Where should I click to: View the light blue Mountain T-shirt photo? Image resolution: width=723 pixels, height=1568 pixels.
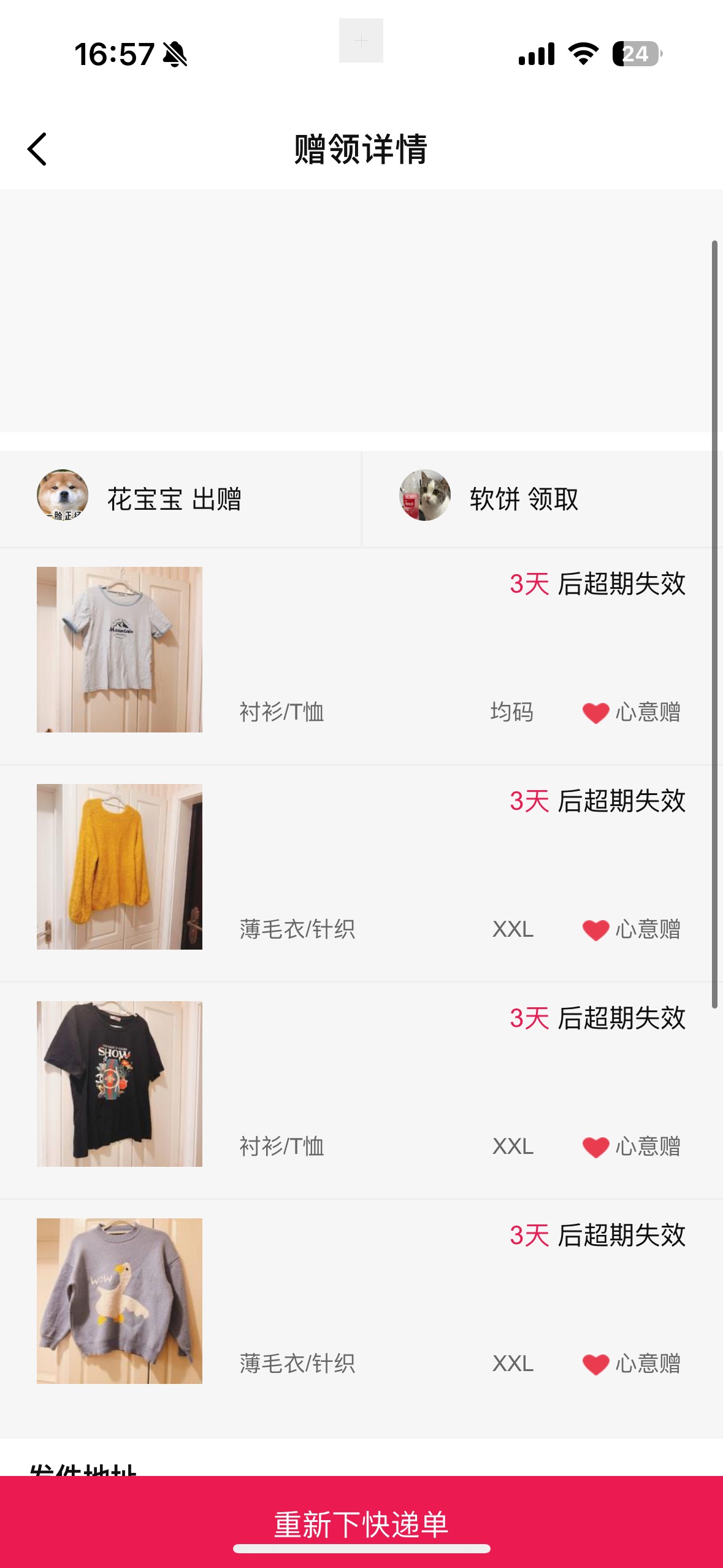click(120, 650)
